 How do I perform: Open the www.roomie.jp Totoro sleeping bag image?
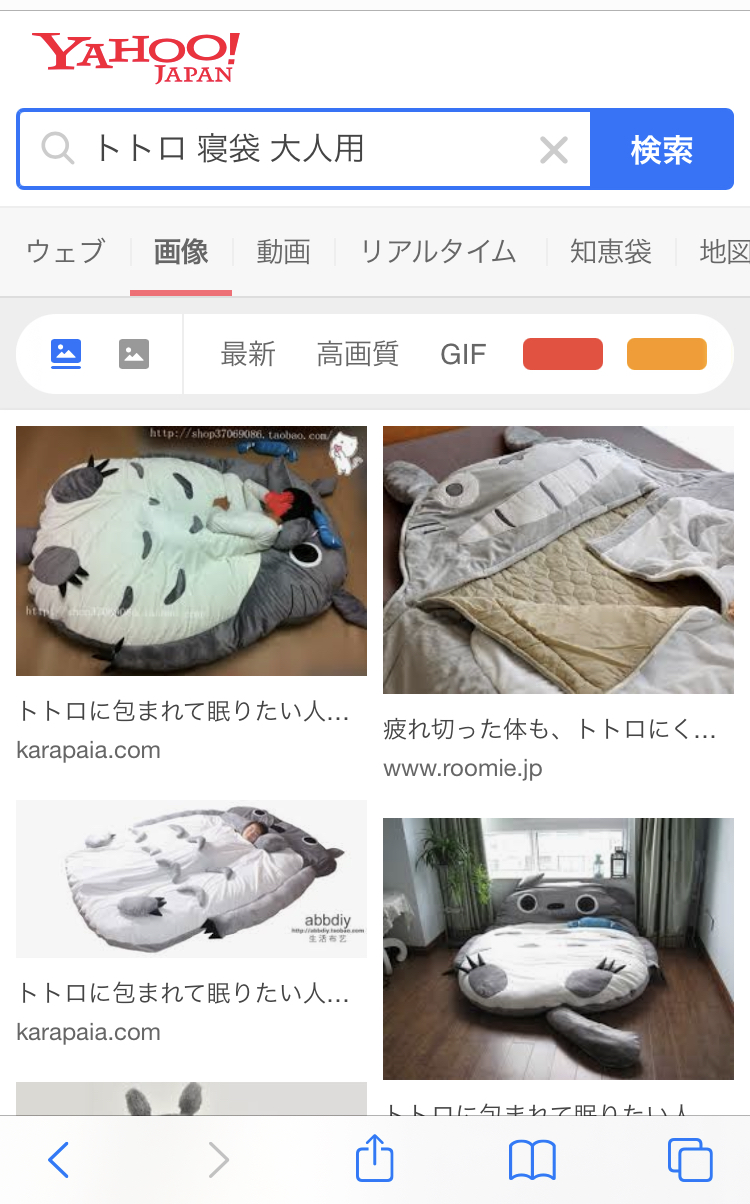(558, 560)
